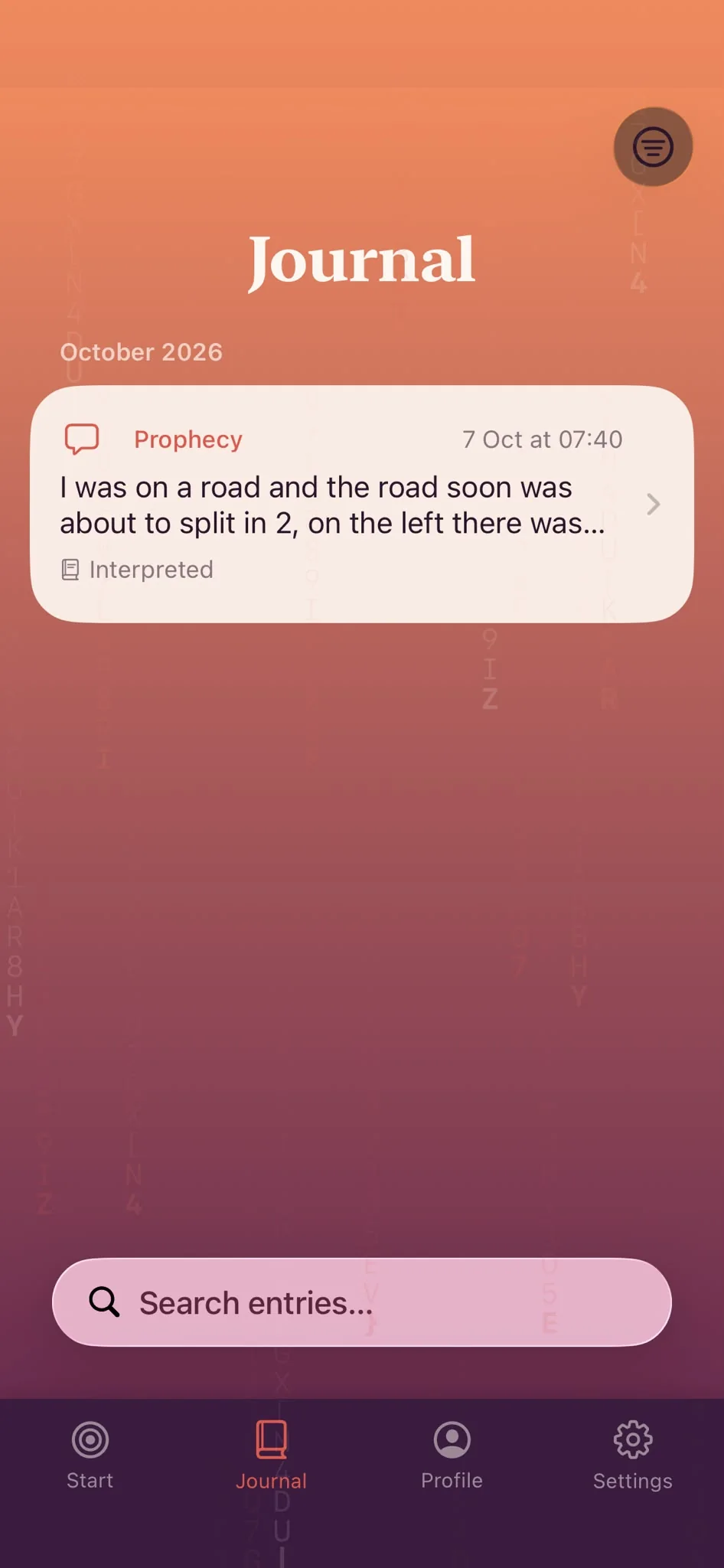The image size is (724, 1568).
Task: Select the Journal tab
Action: 271,1455
